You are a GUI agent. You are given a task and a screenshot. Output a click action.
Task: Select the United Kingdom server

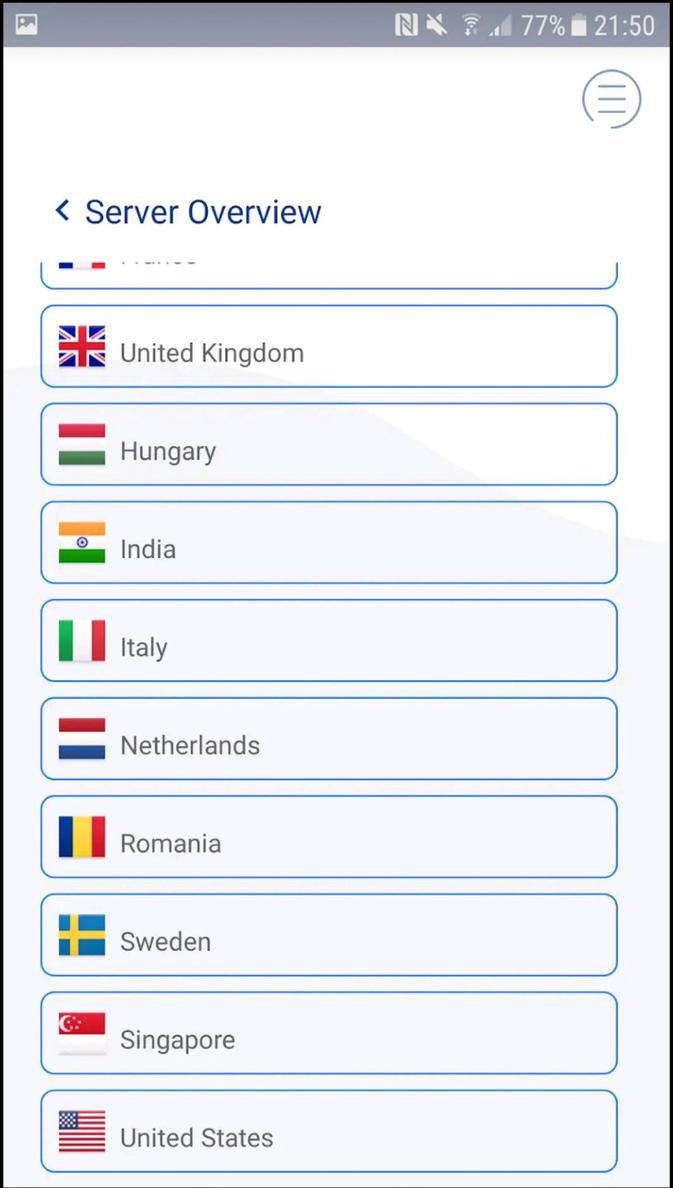(x=328, y=347)
